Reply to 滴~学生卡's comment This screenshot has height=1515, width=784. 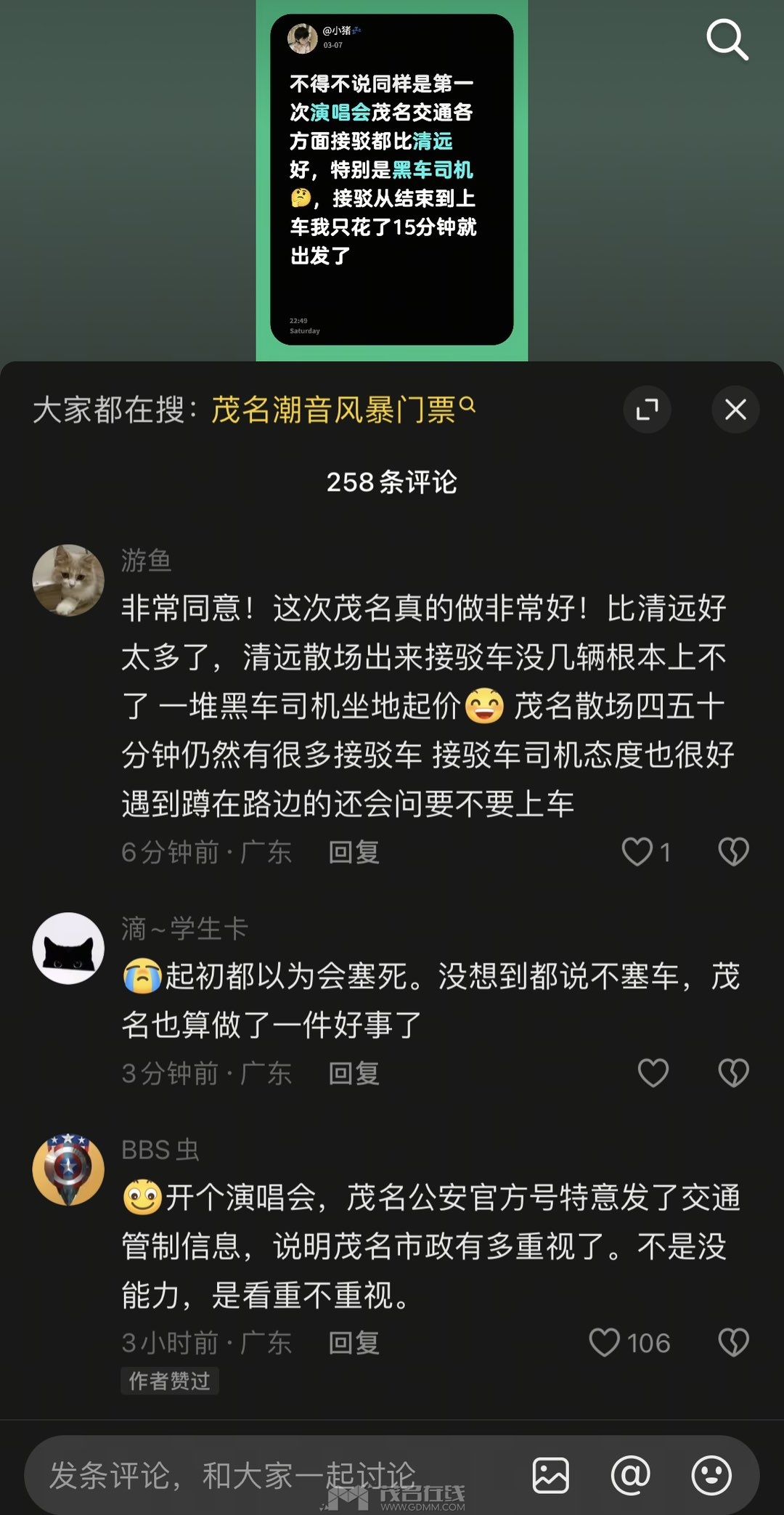click(354, 1073)
